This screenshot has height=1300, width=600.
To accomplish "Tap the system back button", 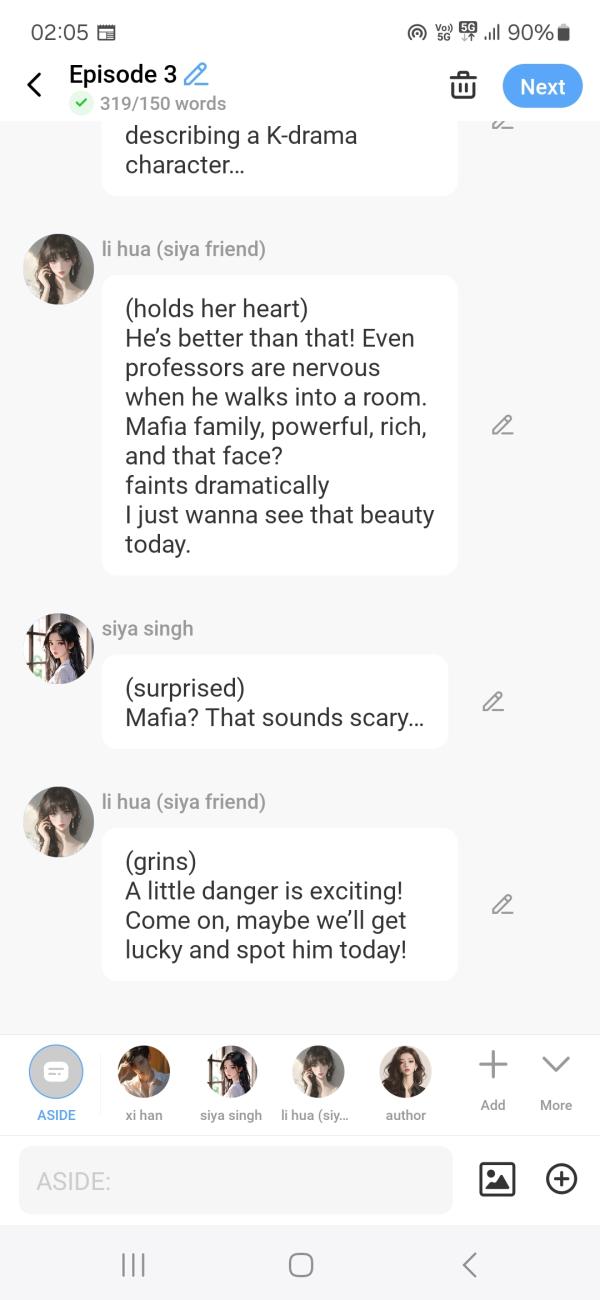I will (x=469, y=1265).
